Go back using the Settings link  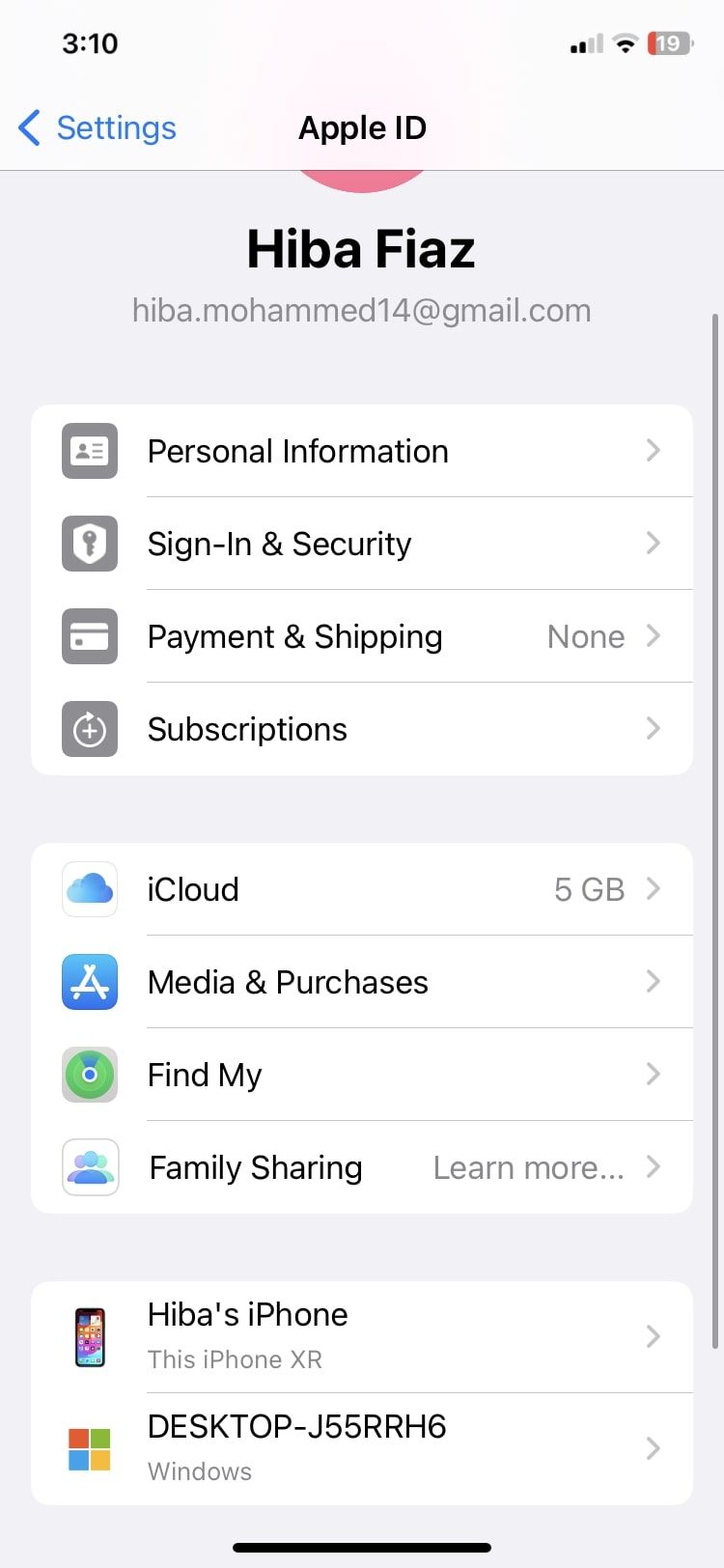click(96, 126)
